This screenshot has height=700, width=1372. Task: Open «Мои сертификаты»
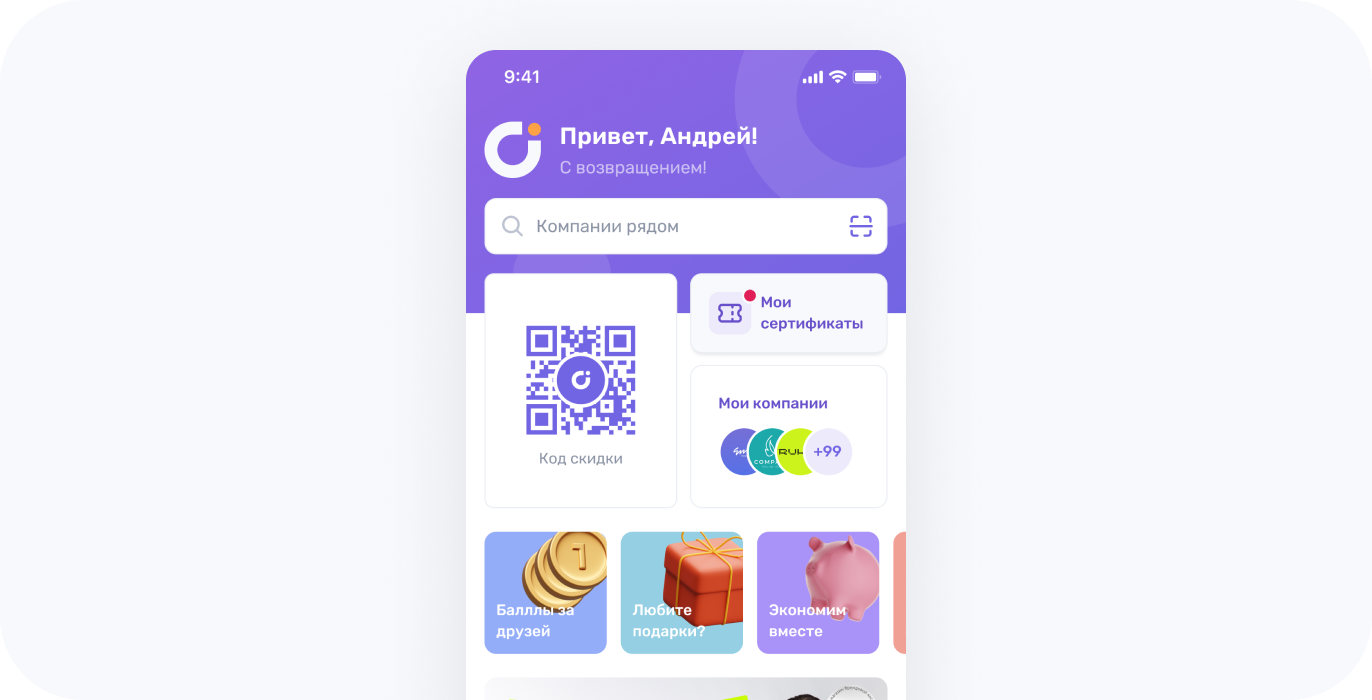pos(788,313)
